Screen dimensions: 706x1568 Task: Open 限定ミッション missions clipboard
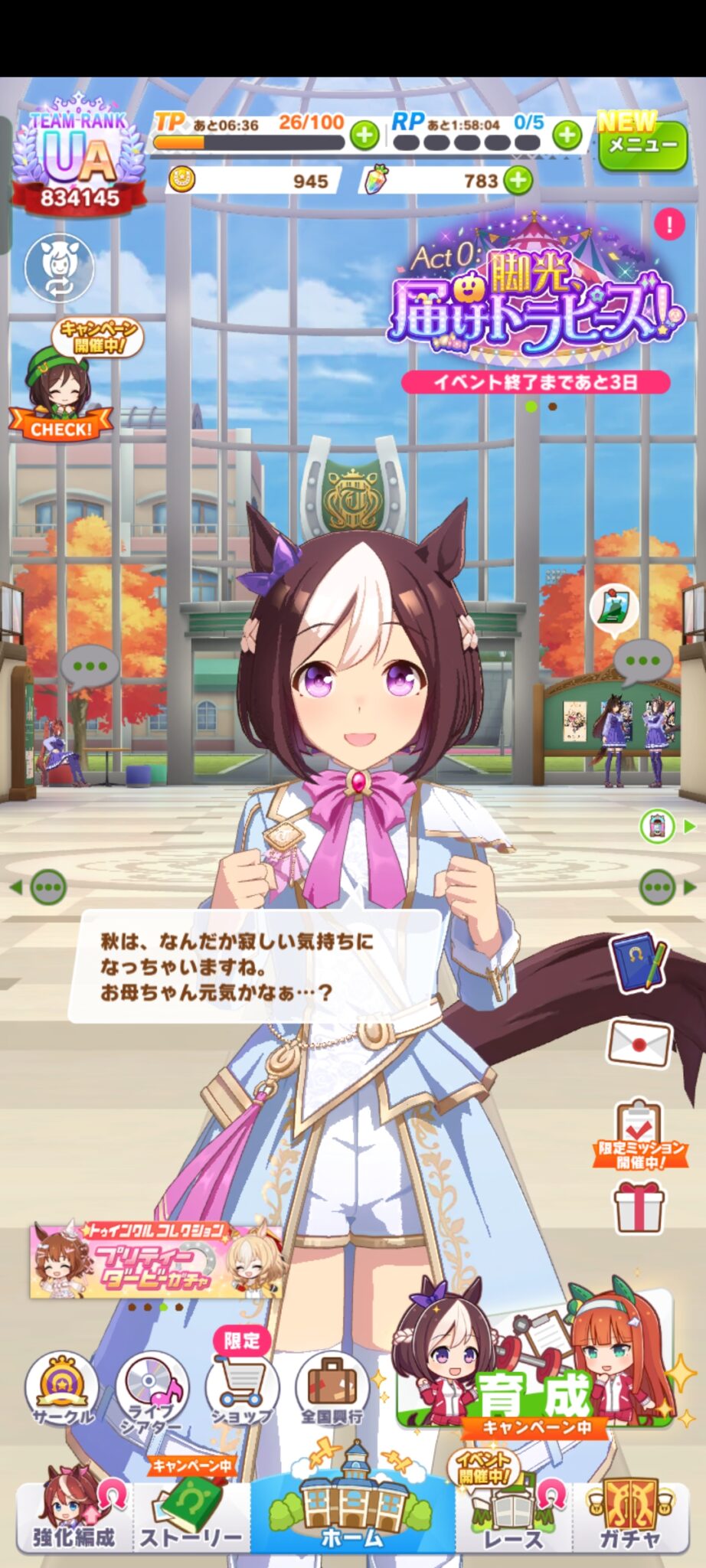639,1133
